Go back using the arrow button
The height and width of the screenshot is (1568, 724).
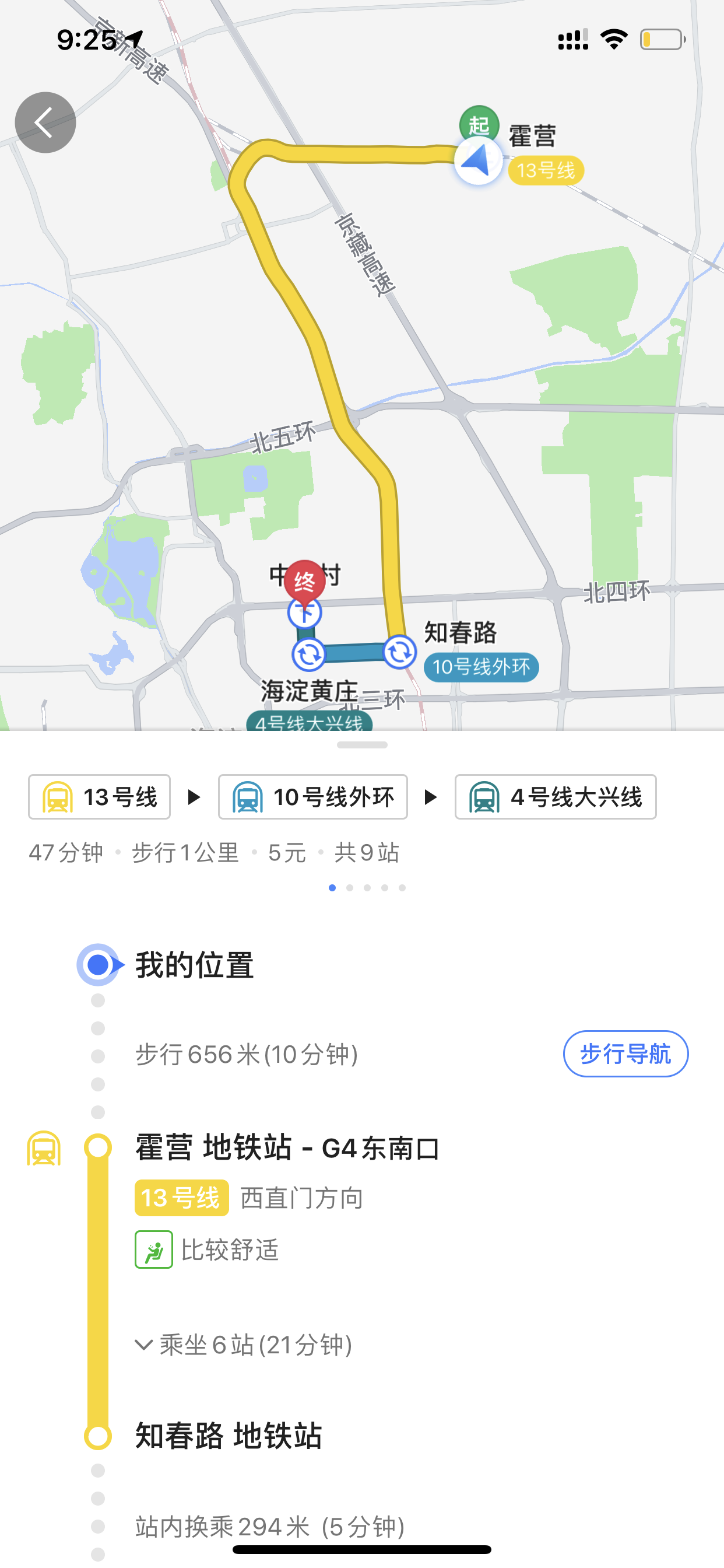[x=45, y=123]
